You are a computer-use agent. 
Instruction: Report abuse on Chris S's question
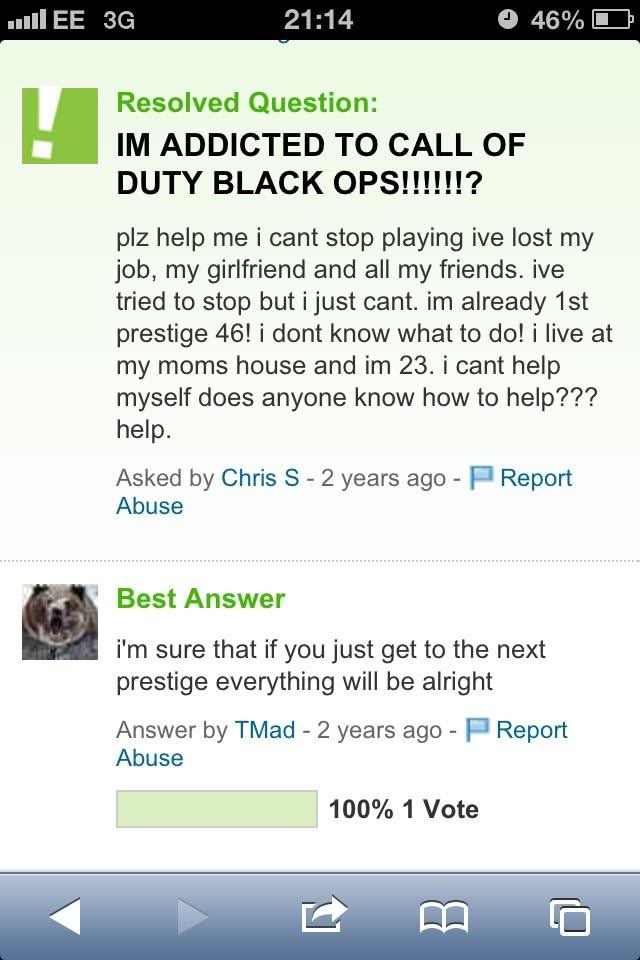click(x=534, y=478)
